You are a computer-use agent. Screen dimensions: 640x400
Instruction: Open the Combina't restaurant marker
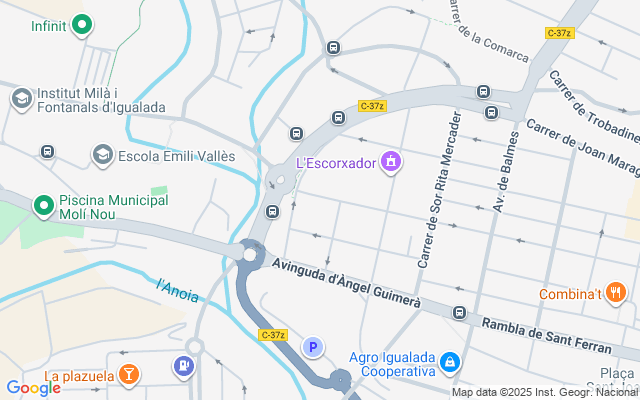pyautogui.click(x=617, y=293)
